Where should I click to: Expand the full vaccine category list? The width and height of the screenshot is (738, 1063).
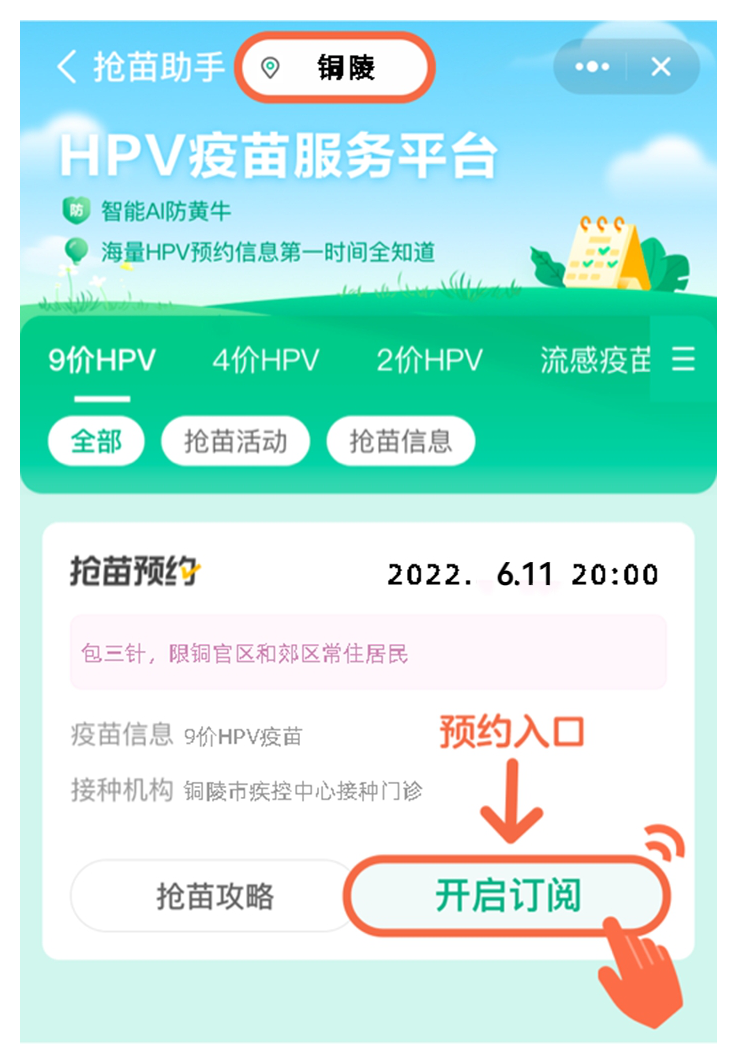[x=683, y=360]
